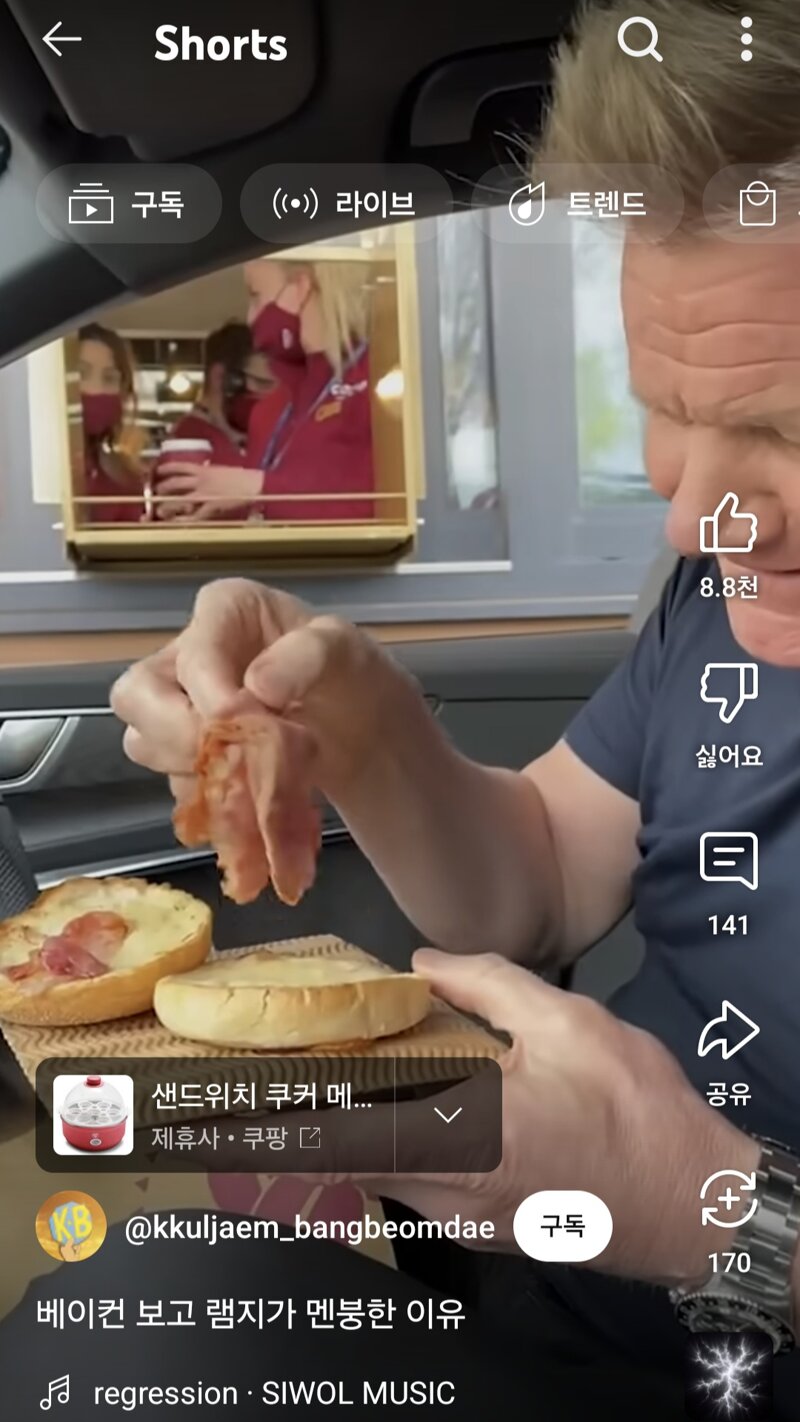This screenshot has width=800, height=1422.
Task: Expand the product card chevron
Action: point(448,1114)
